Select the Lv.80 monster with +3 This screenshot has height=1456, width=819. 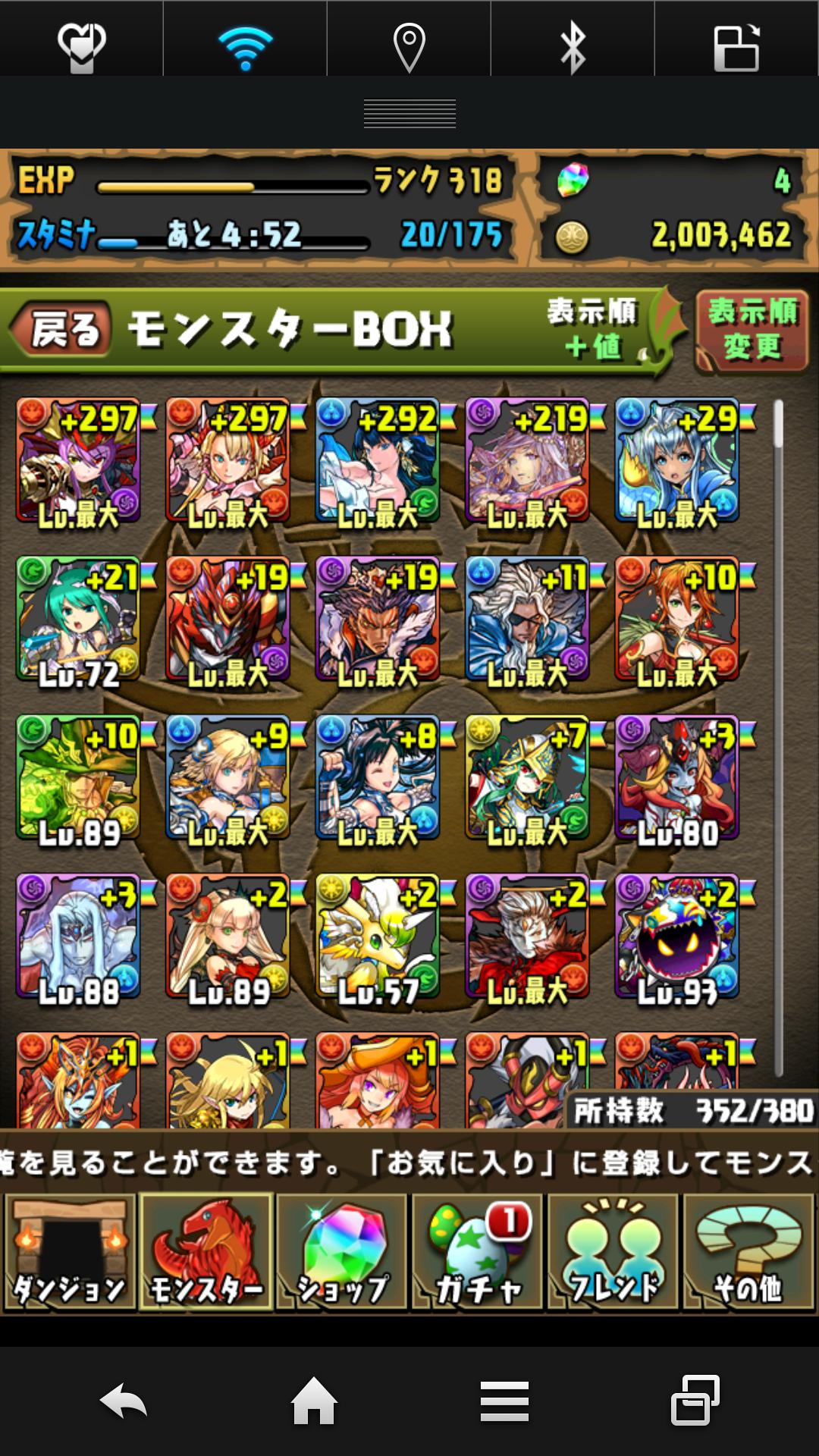(676, 778)
